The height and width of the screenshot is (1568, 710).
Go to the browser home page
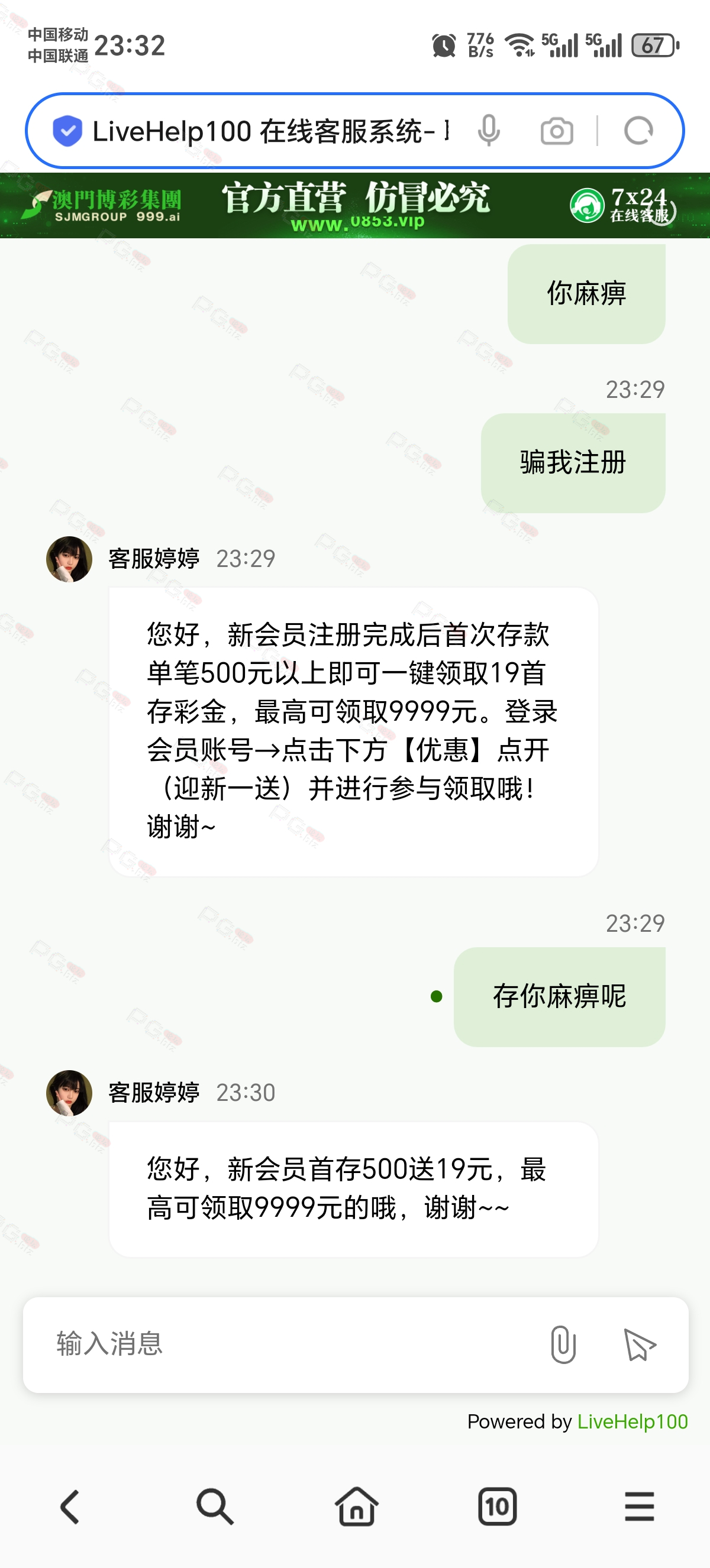(356, 1507)
